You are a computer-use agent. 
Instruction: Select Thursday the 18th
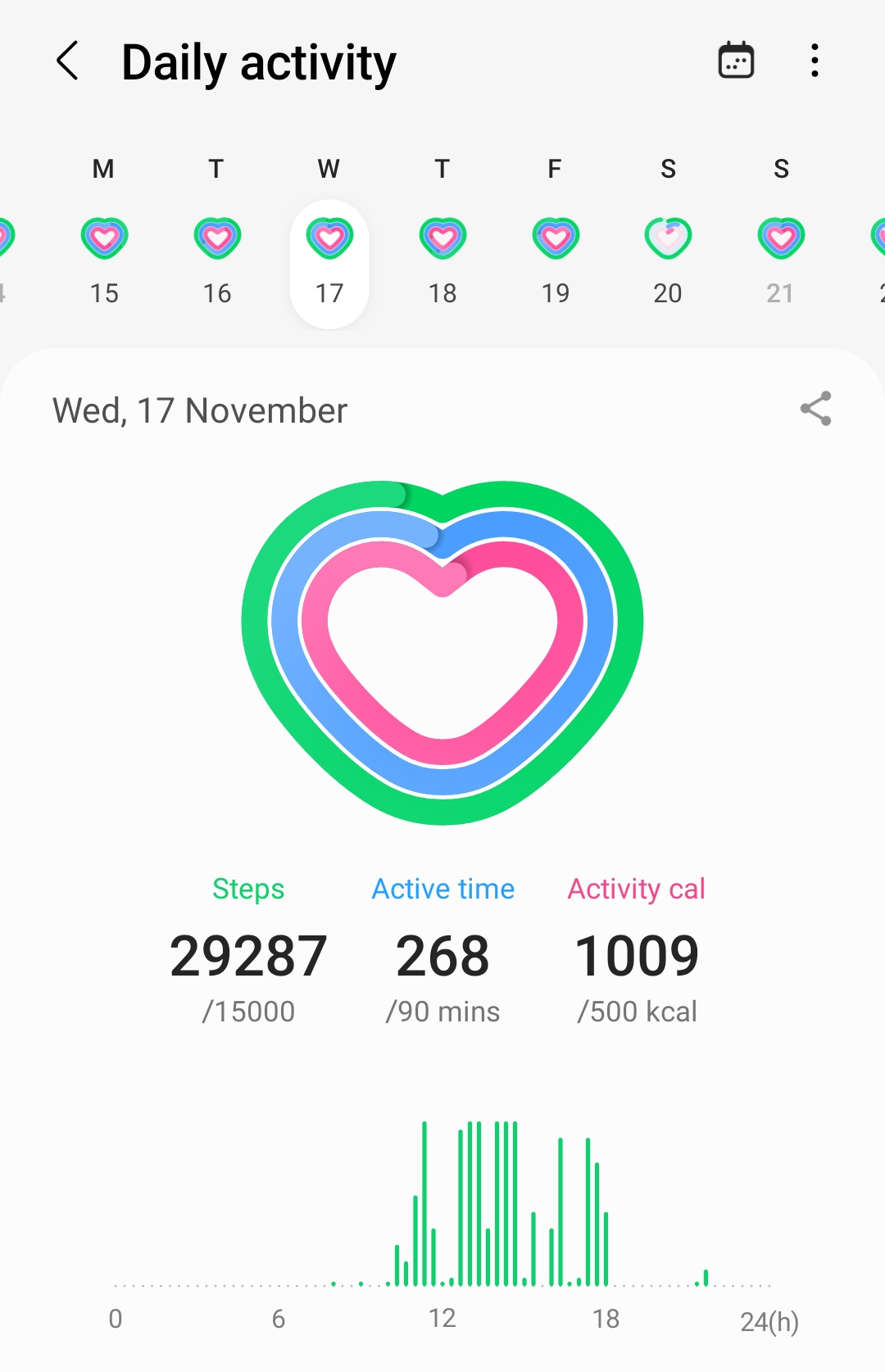pyautogui.click(x=442, y=260)
